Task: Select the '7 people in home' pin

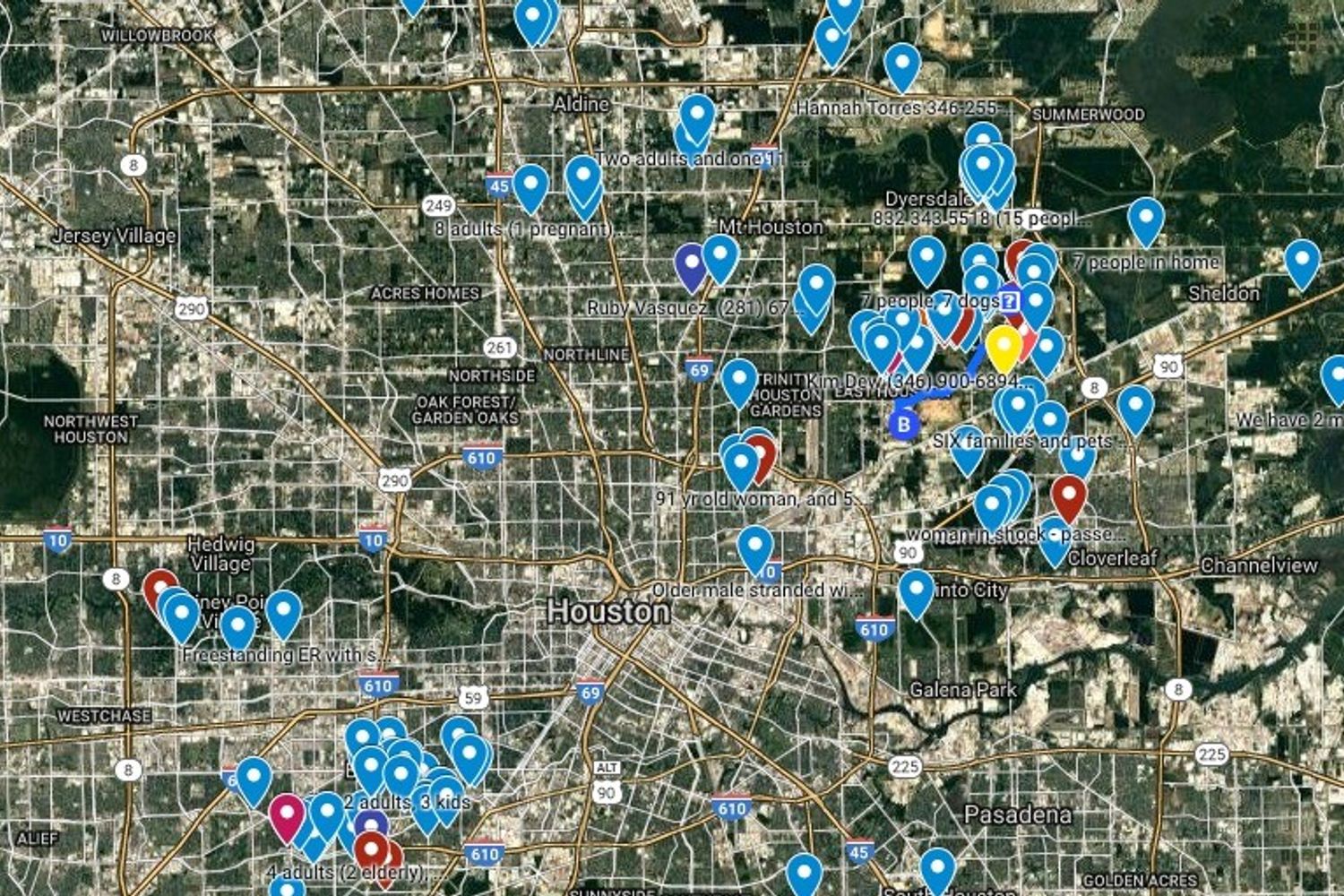Action: click(x=1145, y=219)
